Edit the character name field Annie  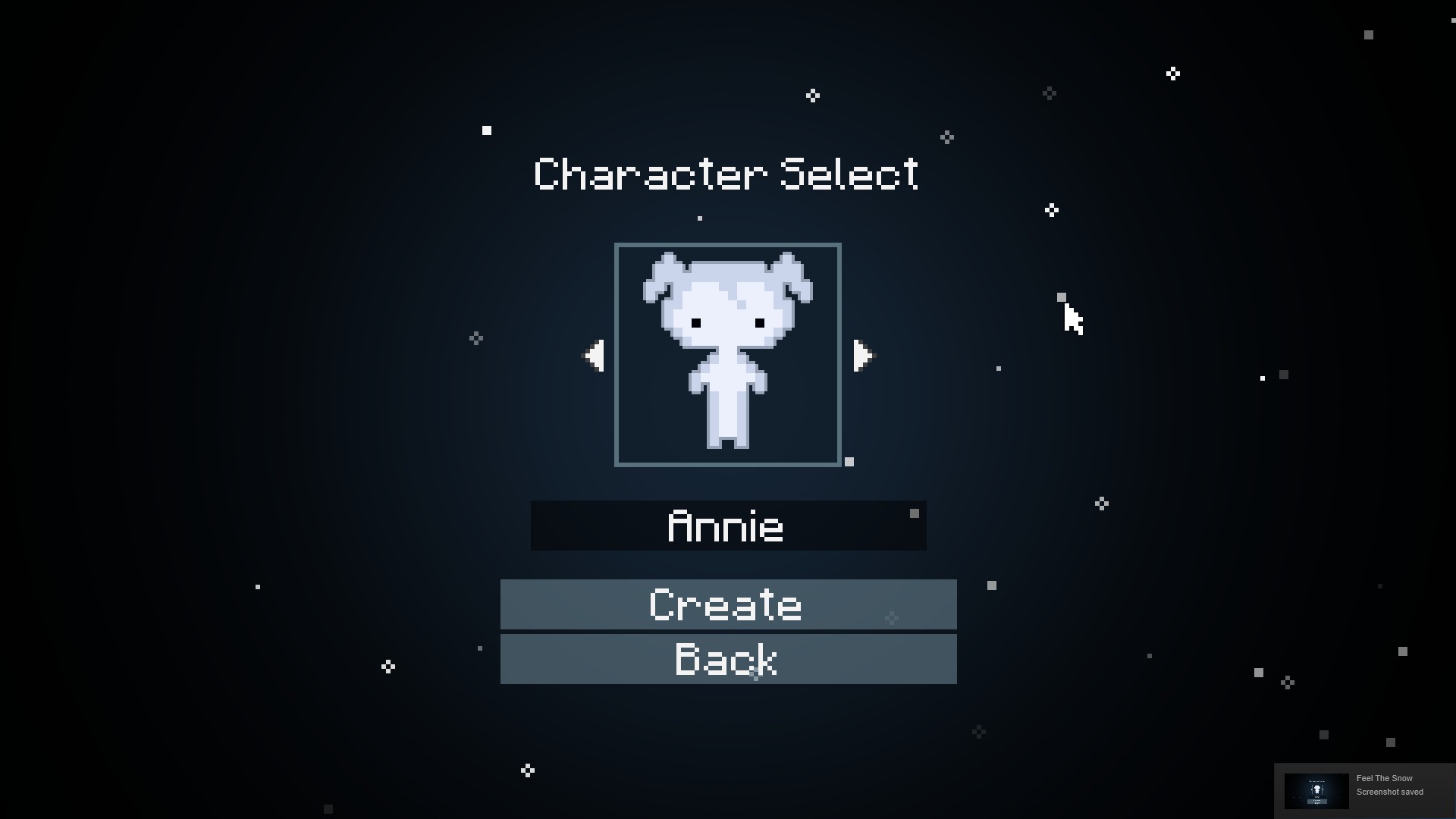pos(728,526)
